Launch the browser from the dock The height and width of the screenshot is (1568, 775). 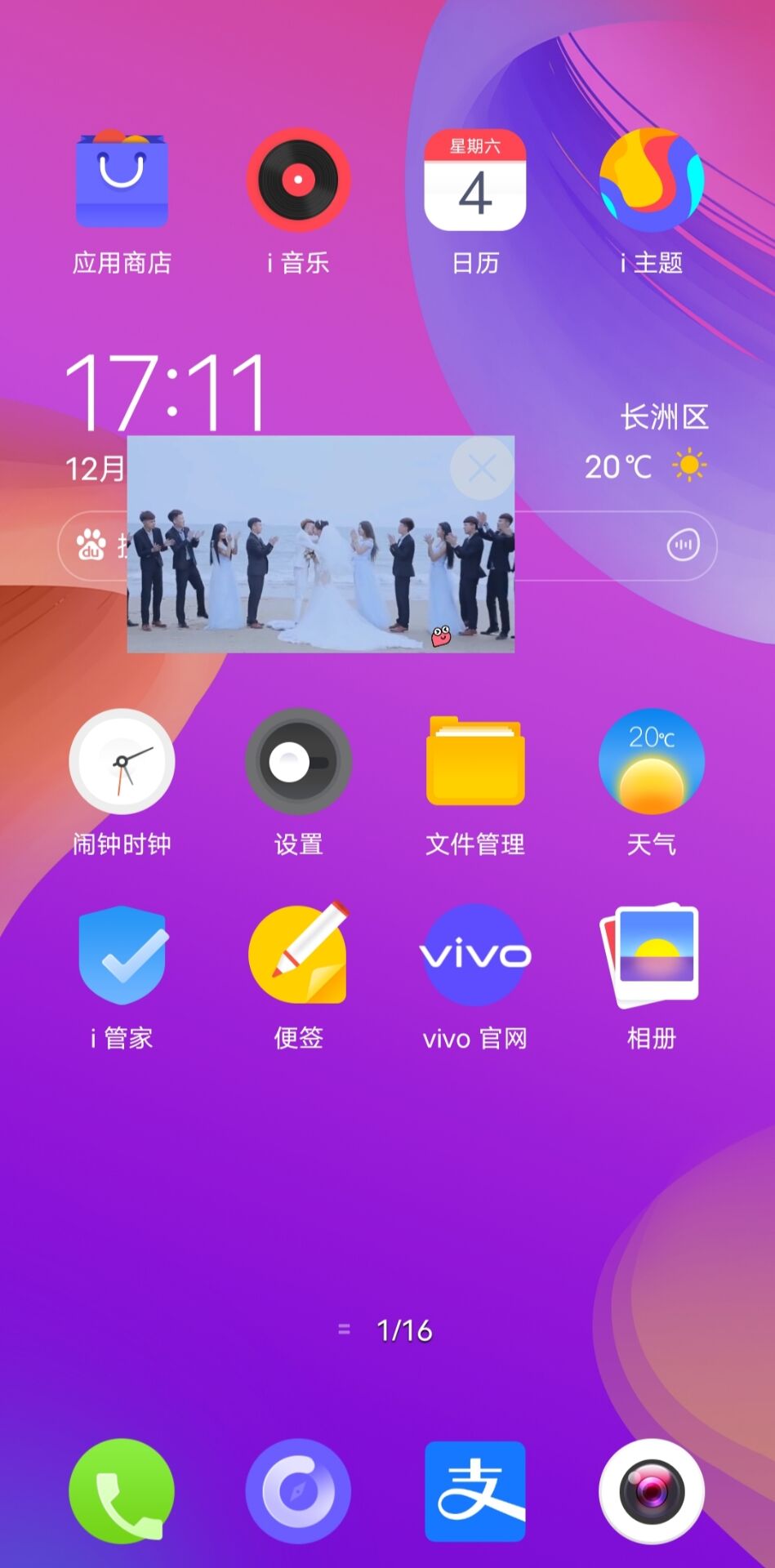click(298, 1491)
